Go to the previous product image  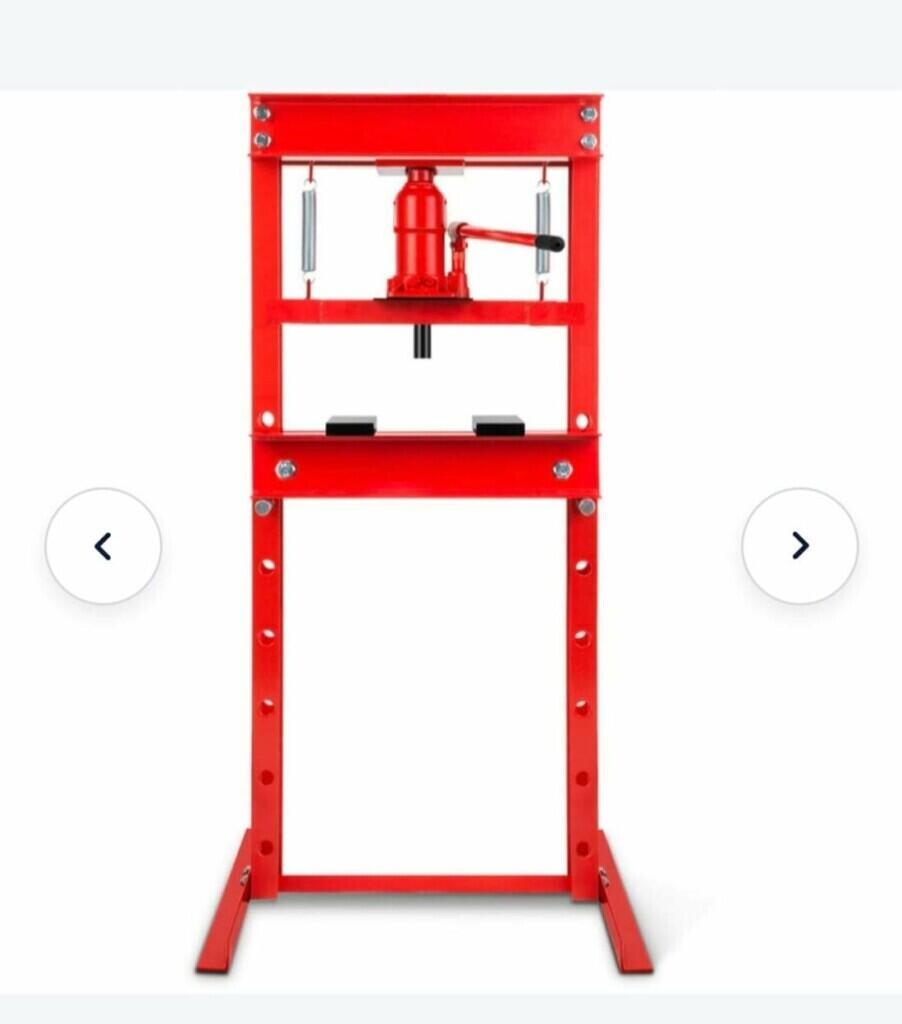point(103,546)
